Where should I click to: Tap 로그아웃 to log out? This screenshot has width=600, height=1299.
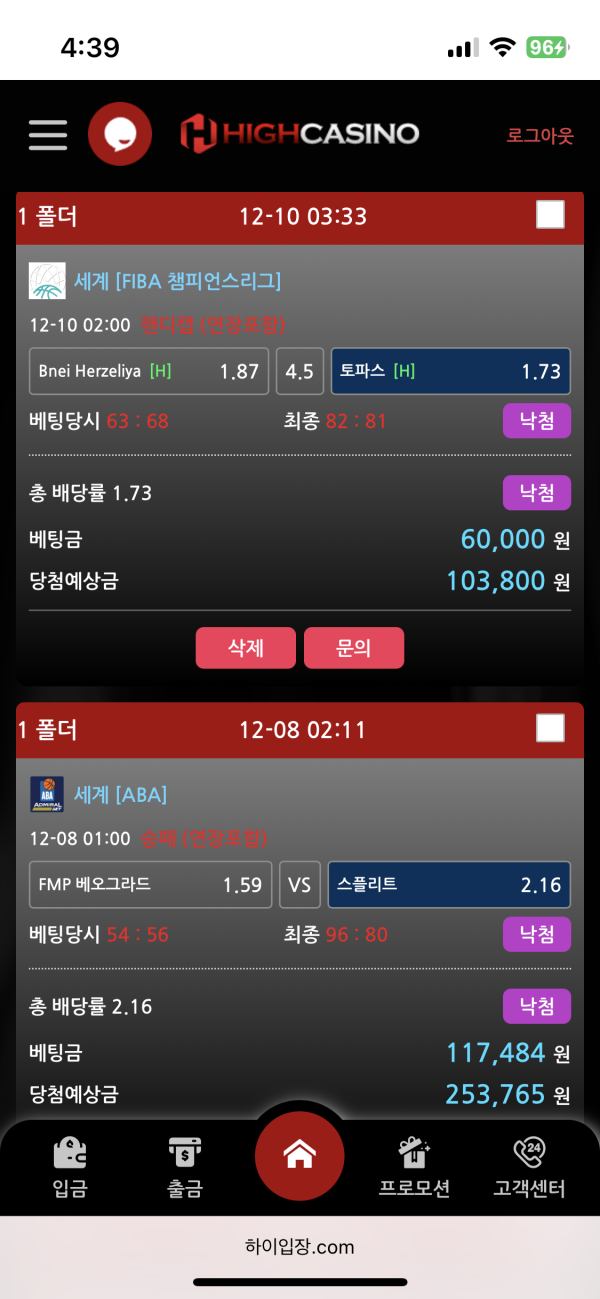(540, 136)
